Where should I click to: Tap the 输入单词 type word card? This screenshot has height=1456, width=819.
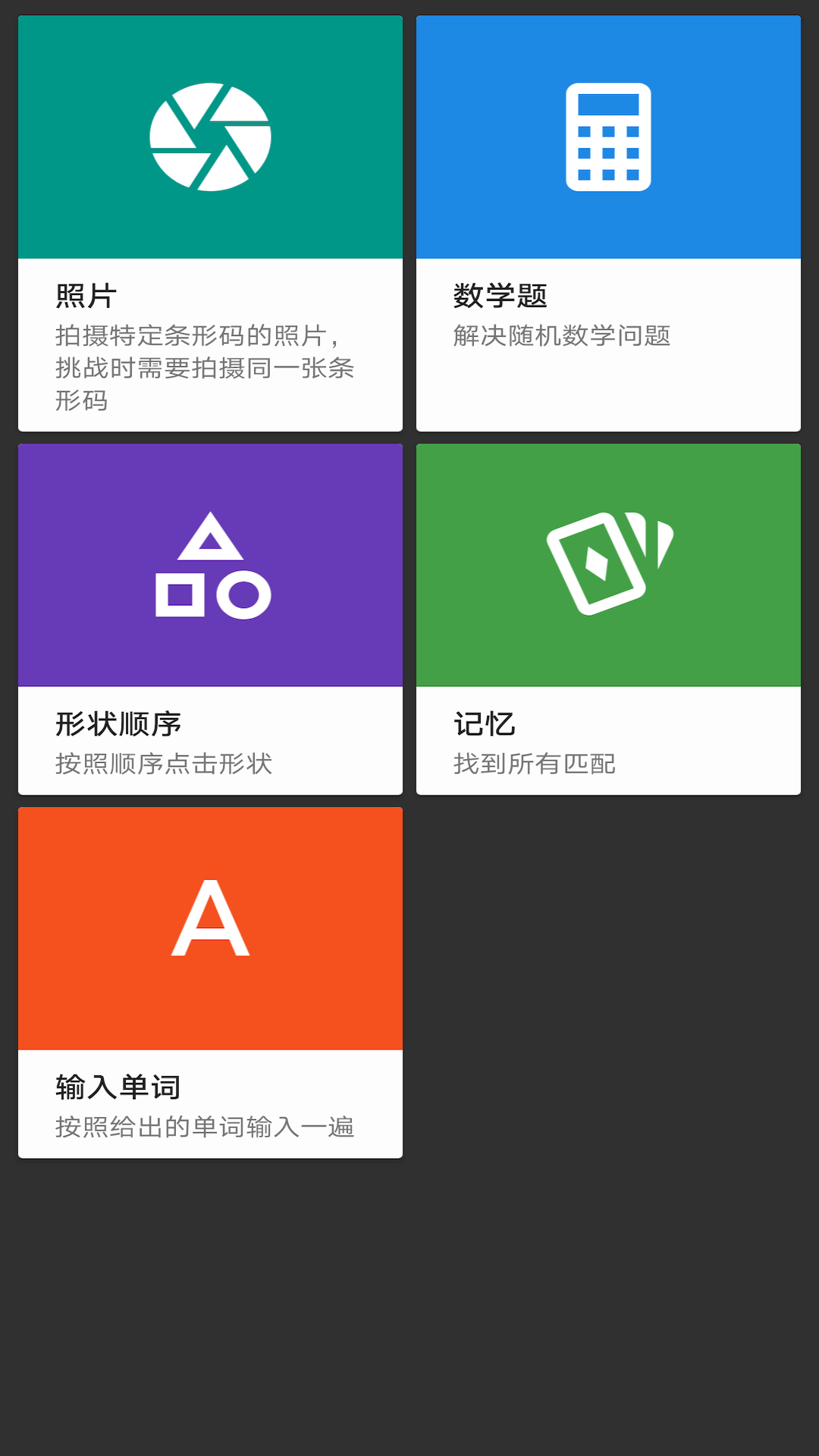click(210, 982)
